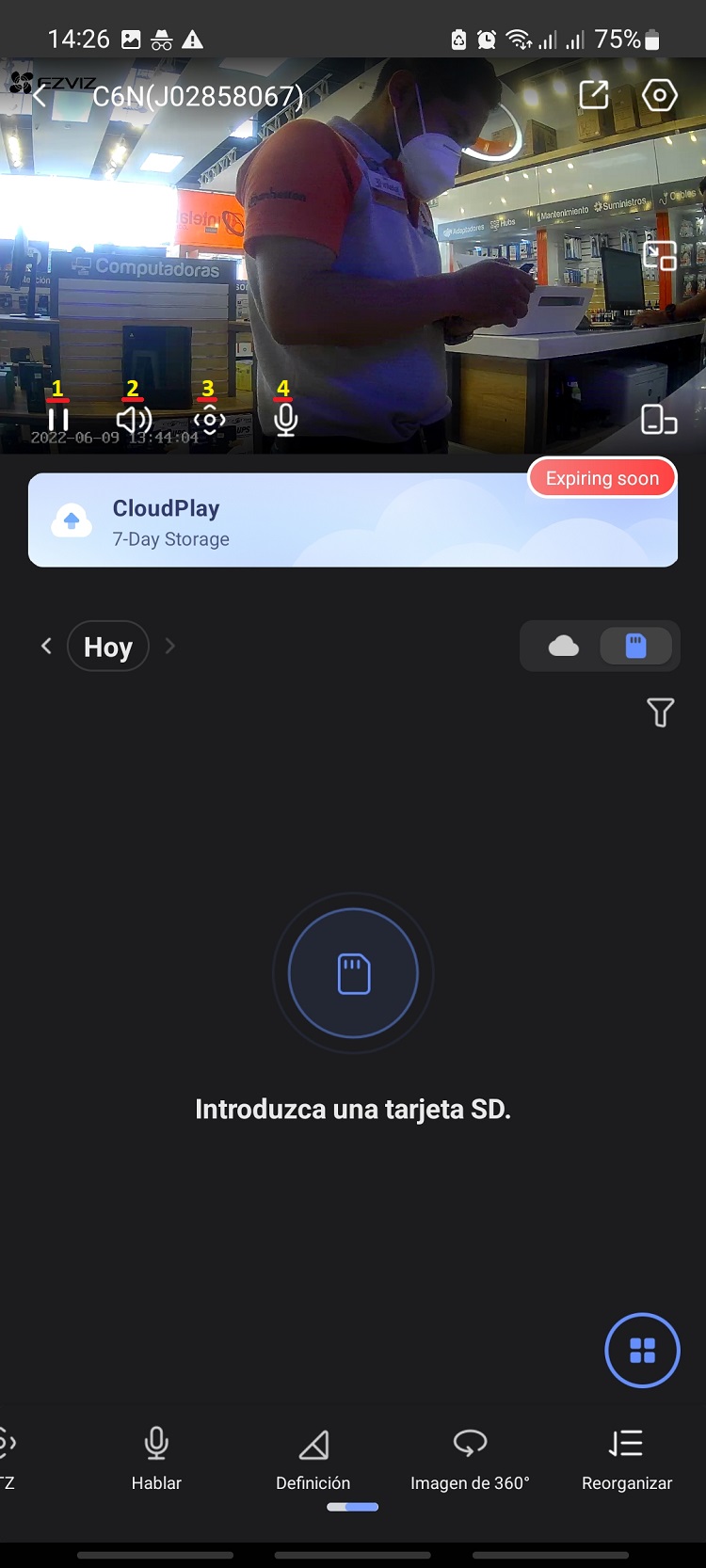The image size is (706, 1568).
Task: Open Imagen de 360° panorama
Action: tap(470, 1457)
